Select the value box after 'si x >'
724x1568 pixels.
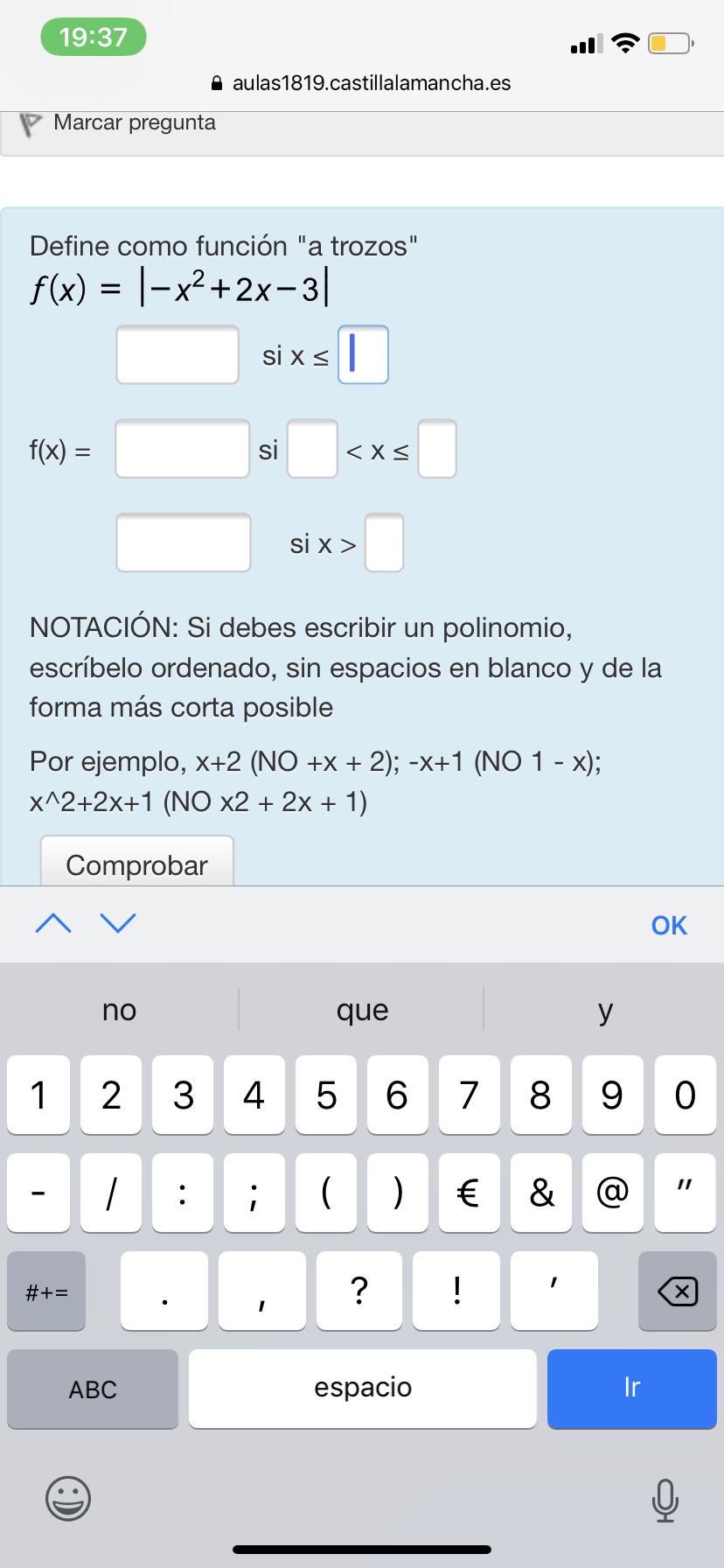[x=384, y=542]
